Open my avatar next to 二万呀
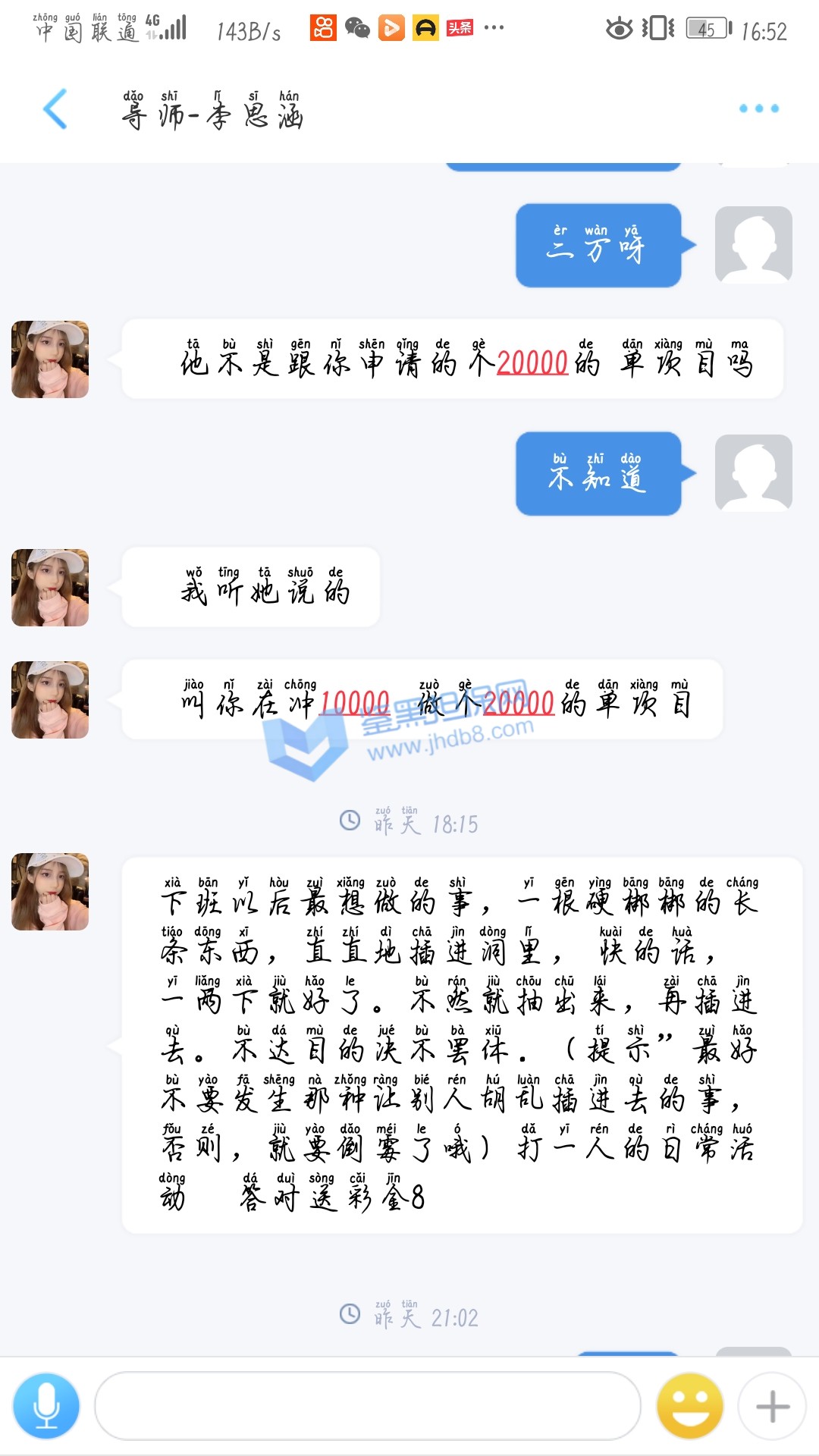The image size is (819, 1456). pos(753,245)
